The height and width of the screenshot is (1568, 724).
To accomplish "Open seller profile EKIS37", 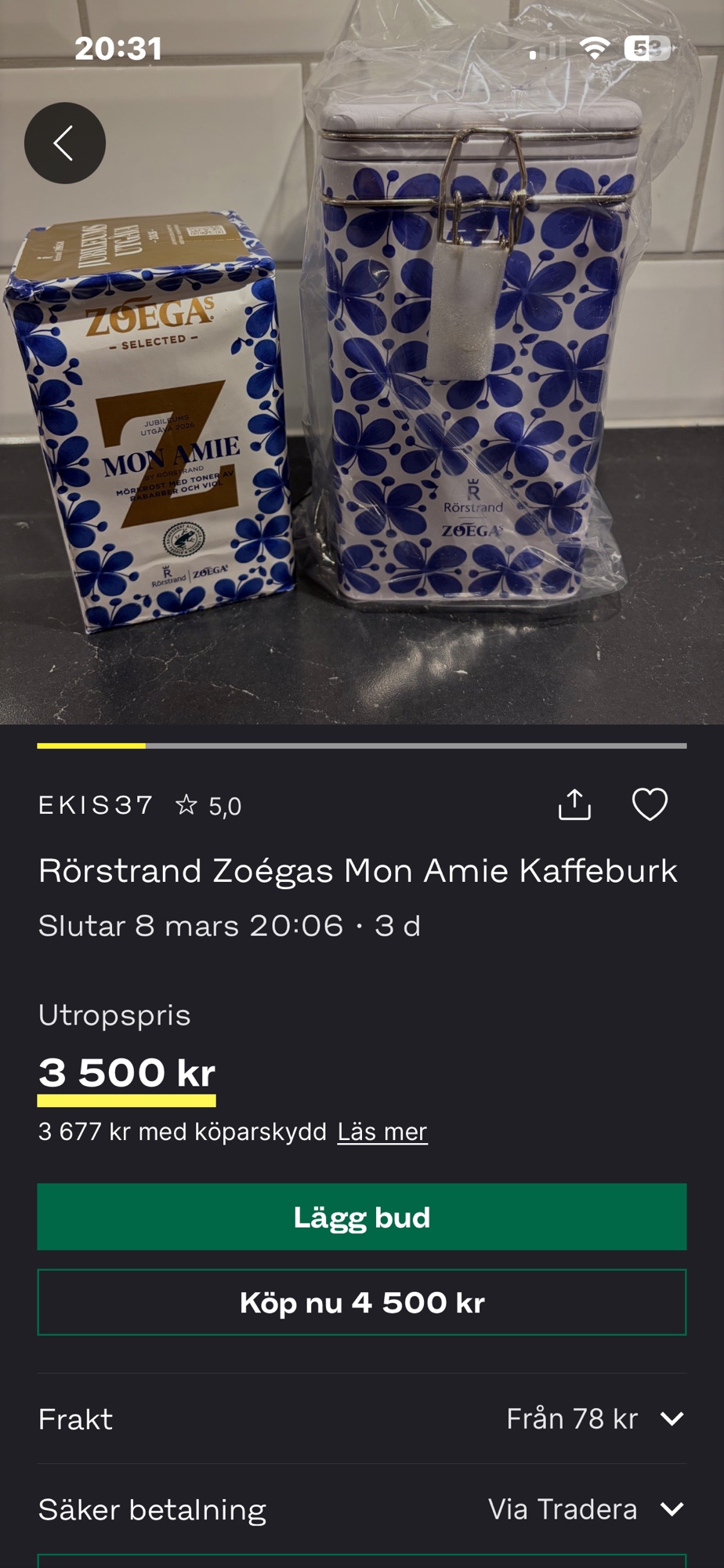I will pos(96,805).
